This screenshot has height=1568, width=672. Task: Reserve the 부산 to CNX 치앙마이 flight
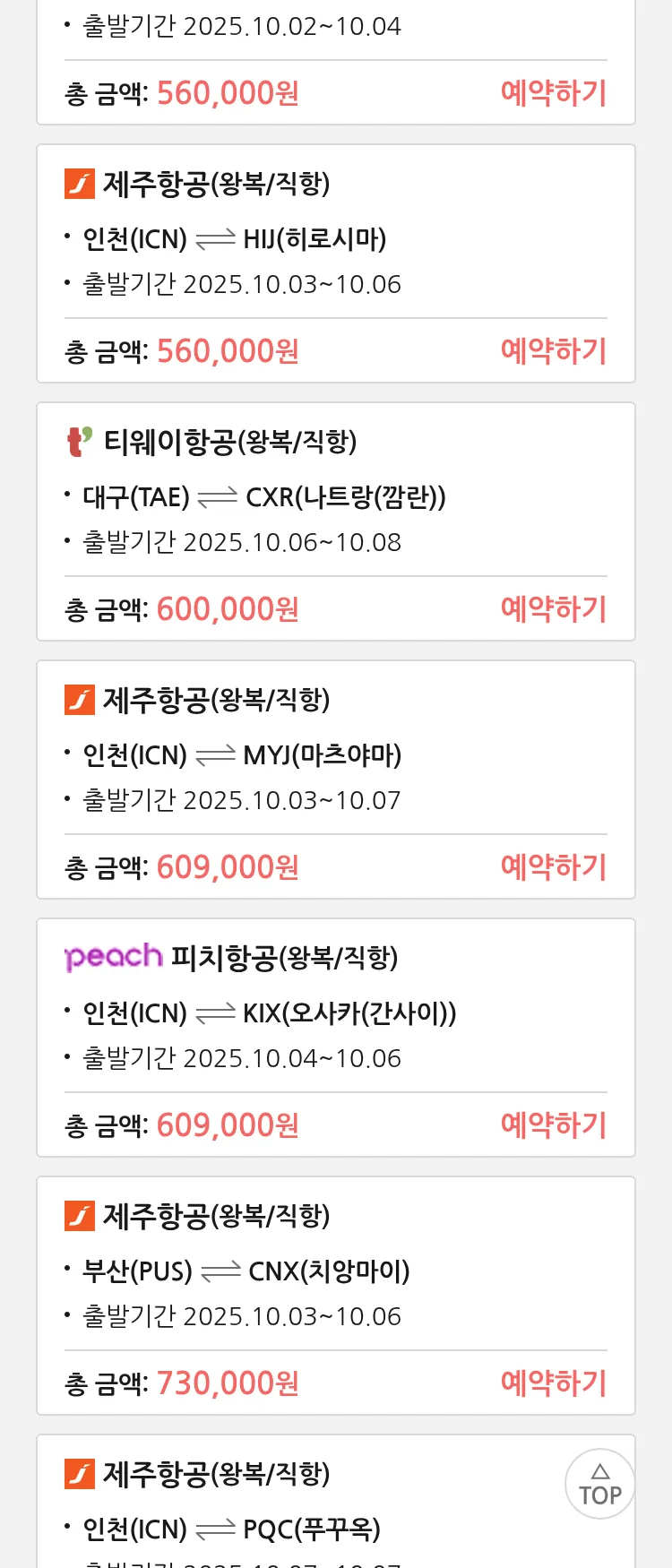[553, 1383]
